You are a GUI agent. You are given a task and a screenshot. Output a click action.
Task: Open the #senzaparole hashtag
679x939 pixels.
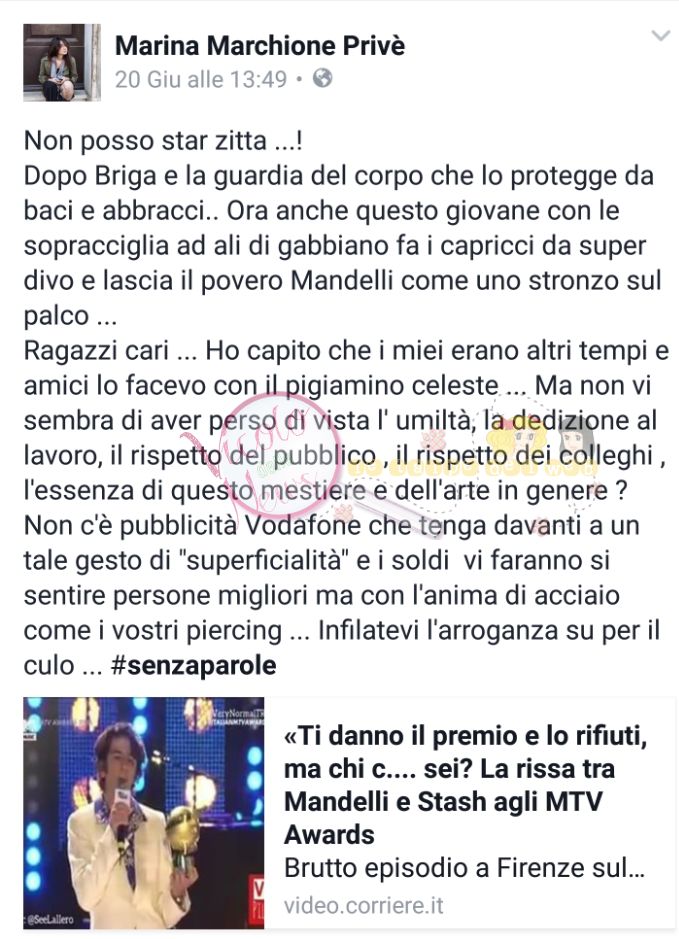click(x=194, y=665)
